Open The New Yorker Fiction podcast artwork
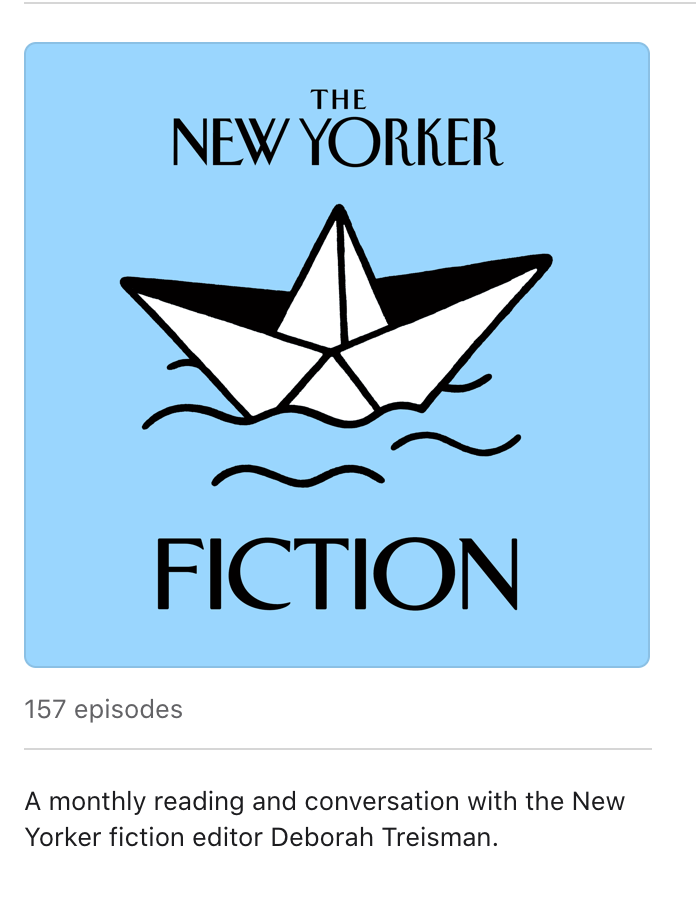Viewport: 696px width, 902px height. pos(337,355)
